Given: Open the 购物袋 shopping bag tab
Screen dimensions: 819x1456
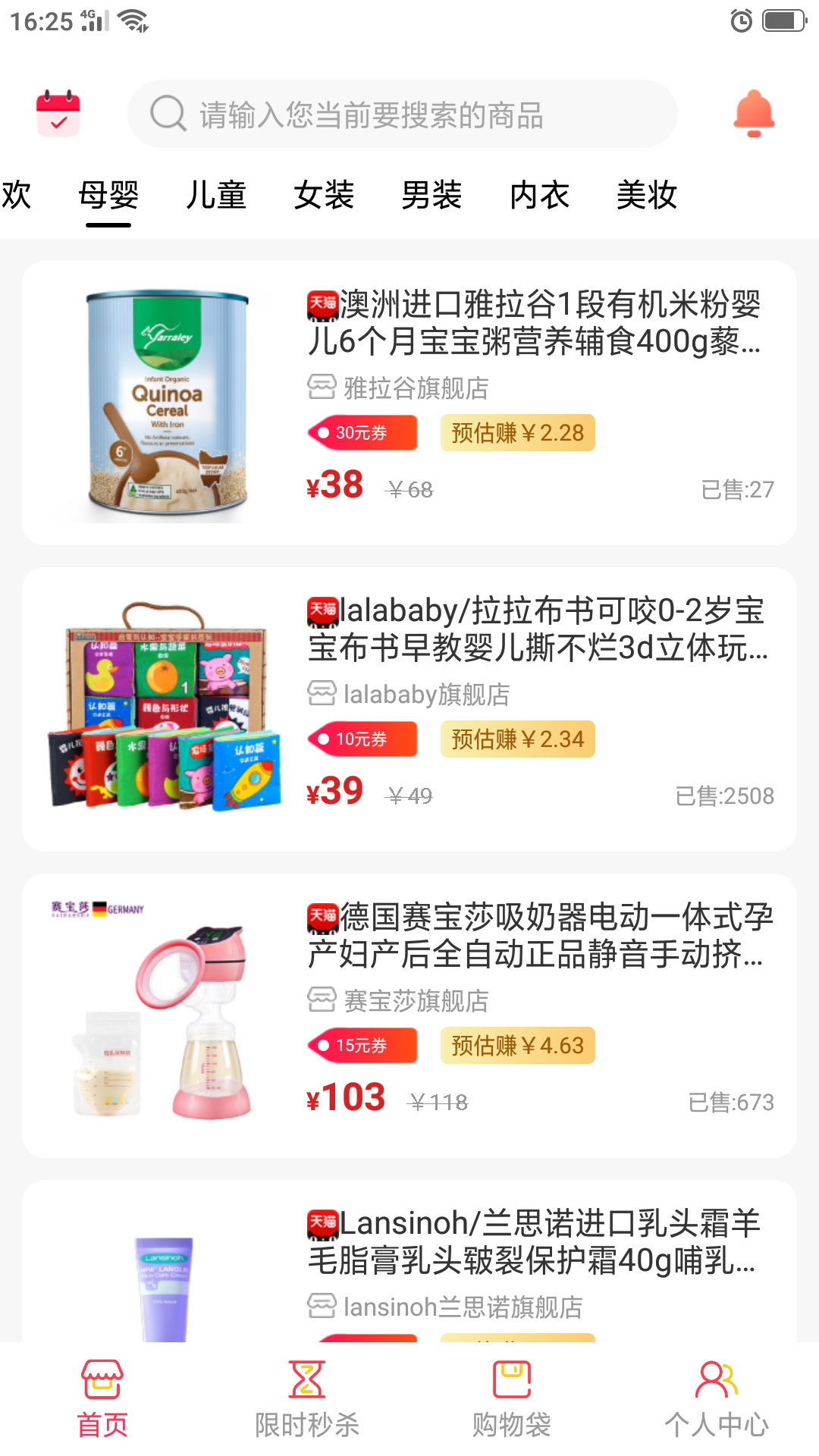Looking at the screenshot, I should point(512,1399).
